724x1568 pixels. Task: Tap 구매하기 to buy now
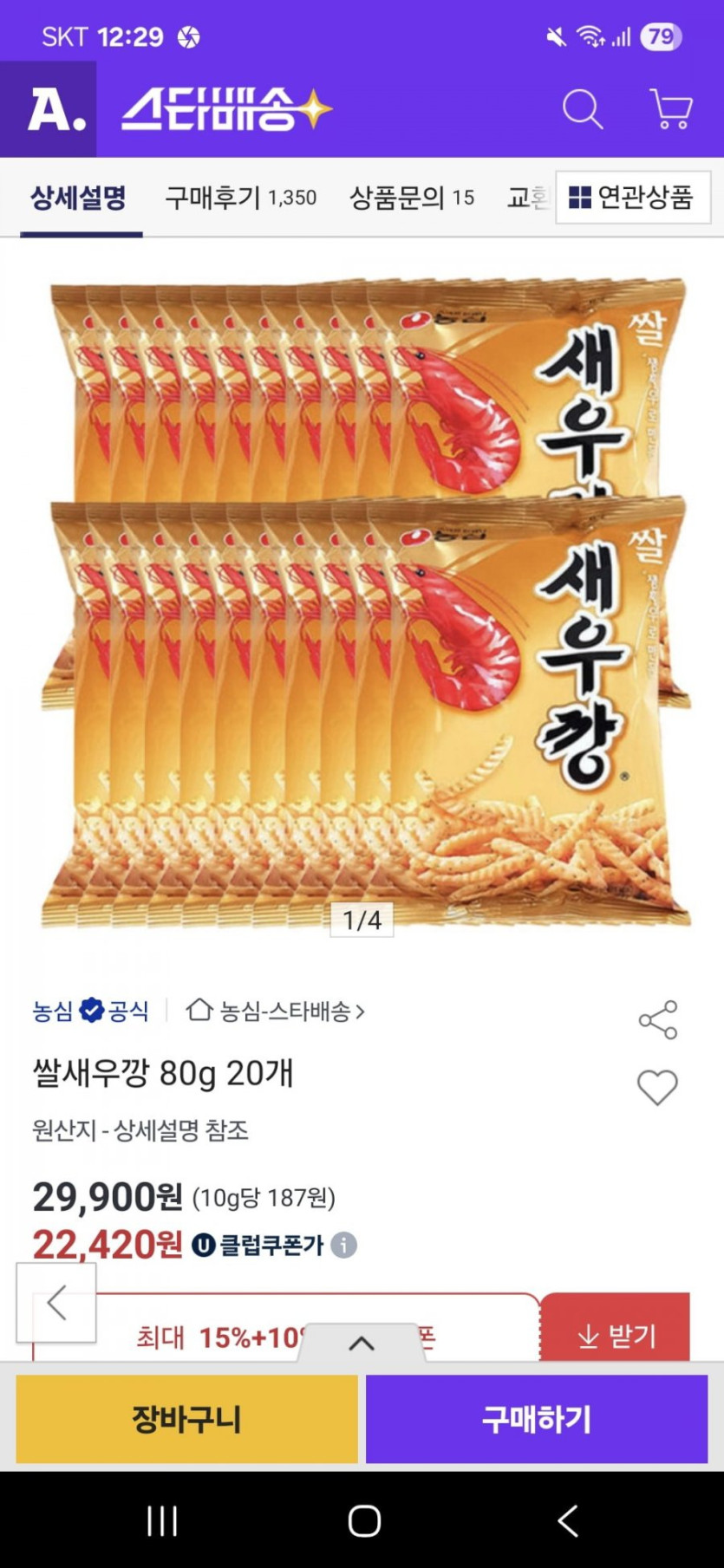(537, 1419)
